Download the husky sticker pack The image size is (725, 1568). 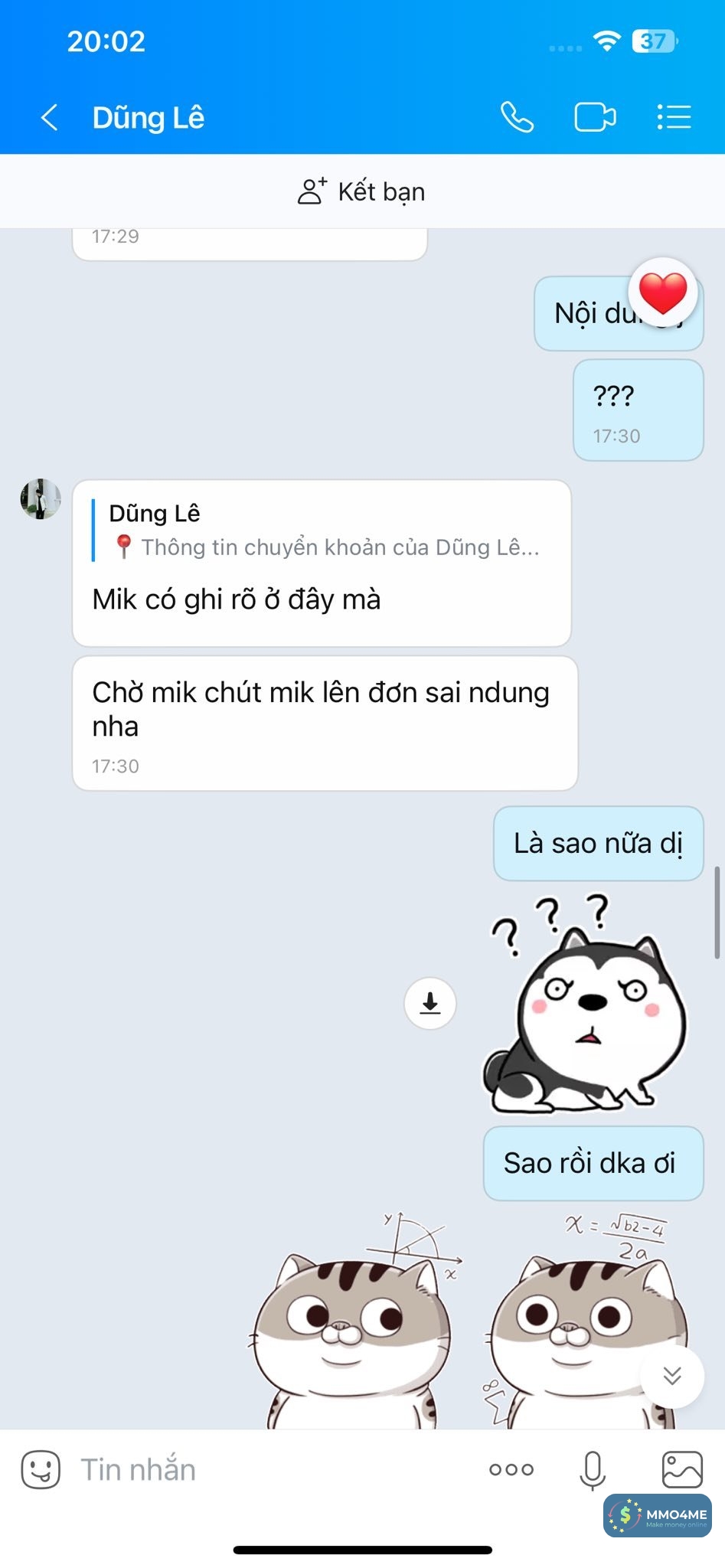(430, 1003)
